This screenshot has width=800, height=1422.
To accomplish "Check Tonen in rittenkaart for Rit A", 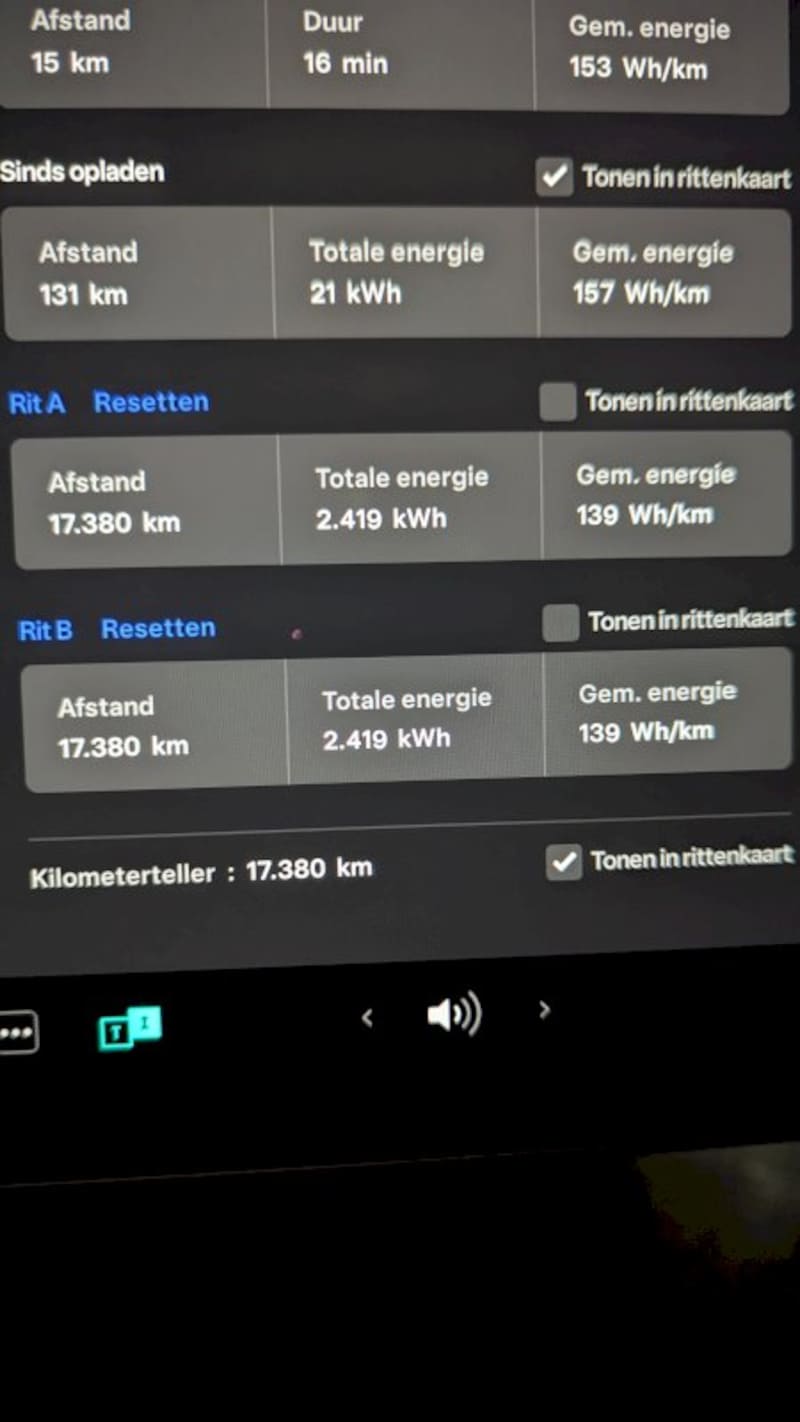I will (557, 402).
